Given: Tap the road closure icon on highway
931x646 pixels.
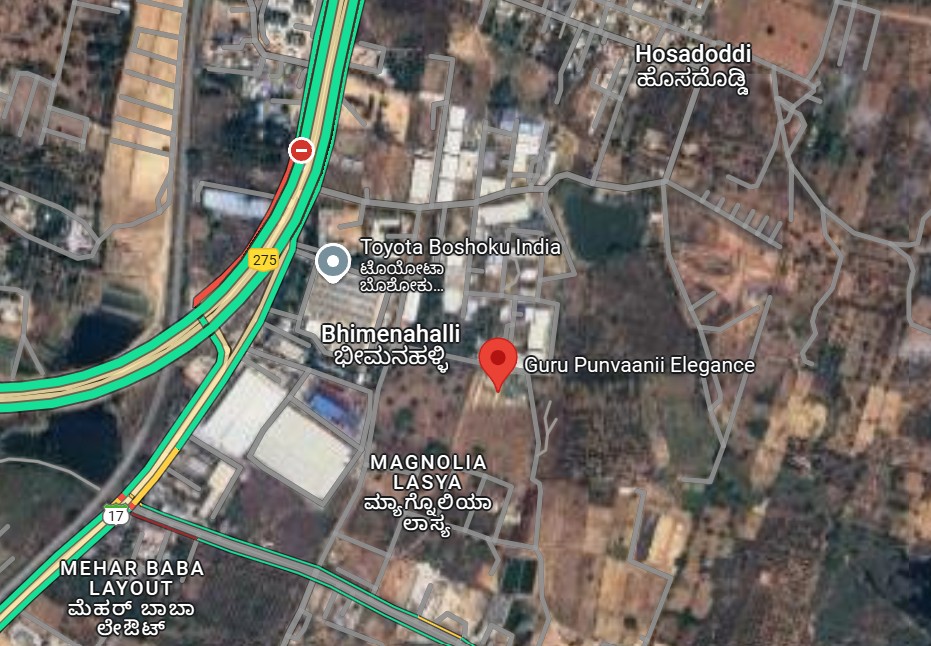Looking at the screenshot, I should (x=301, y=150).
